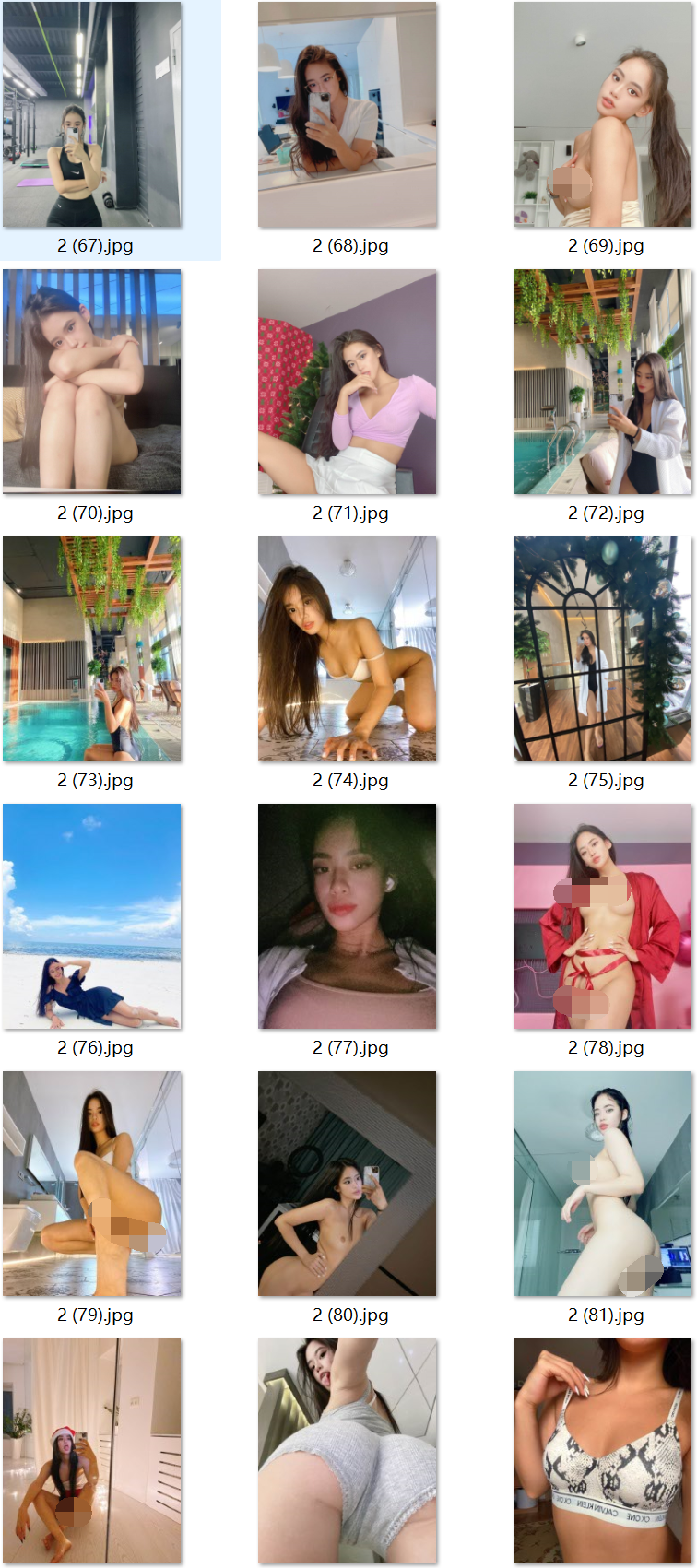Tap the file 2 (70).jpg
The height and width of the screenshot is (1568, 697).
tap(92, 382)
